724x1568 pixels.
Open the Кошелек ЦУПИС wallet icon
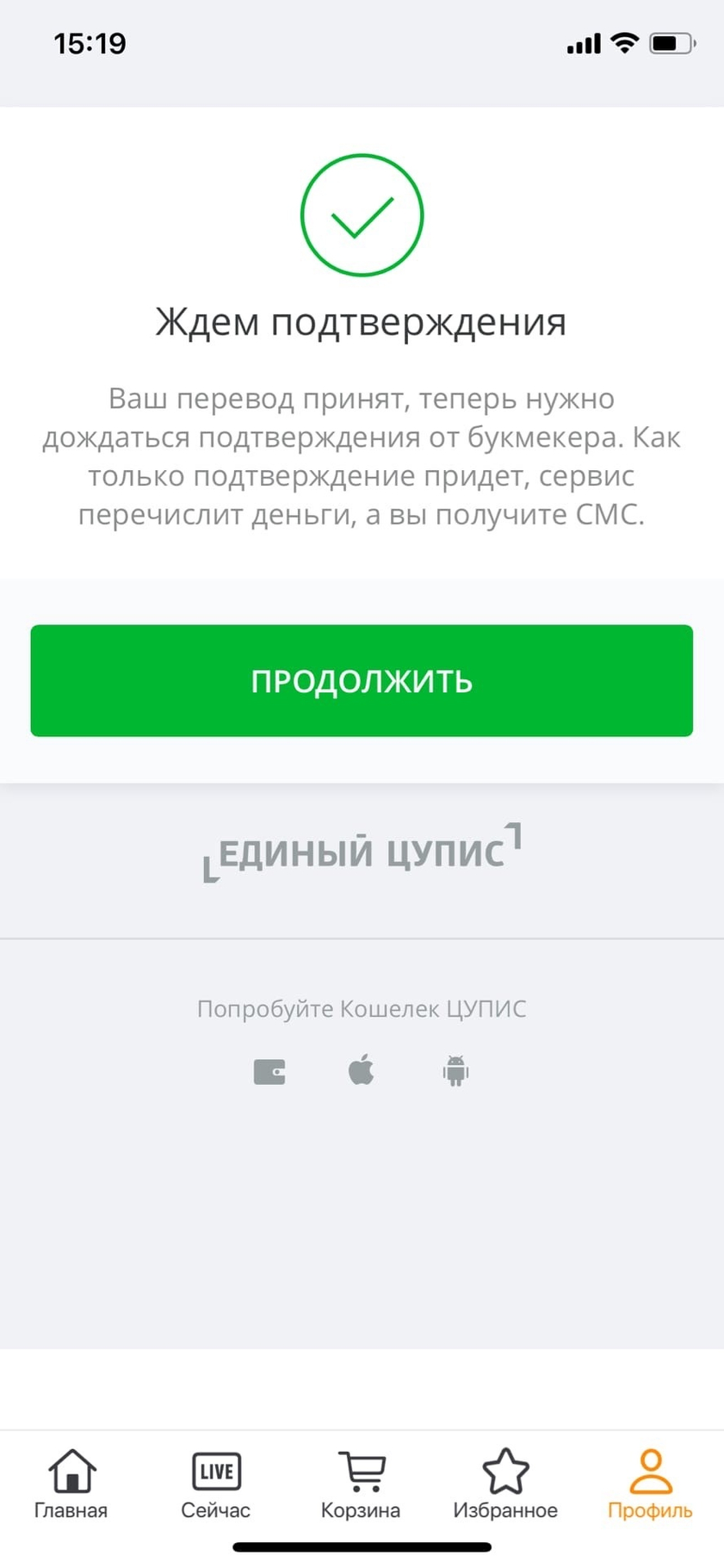(x=269, y=1071)
